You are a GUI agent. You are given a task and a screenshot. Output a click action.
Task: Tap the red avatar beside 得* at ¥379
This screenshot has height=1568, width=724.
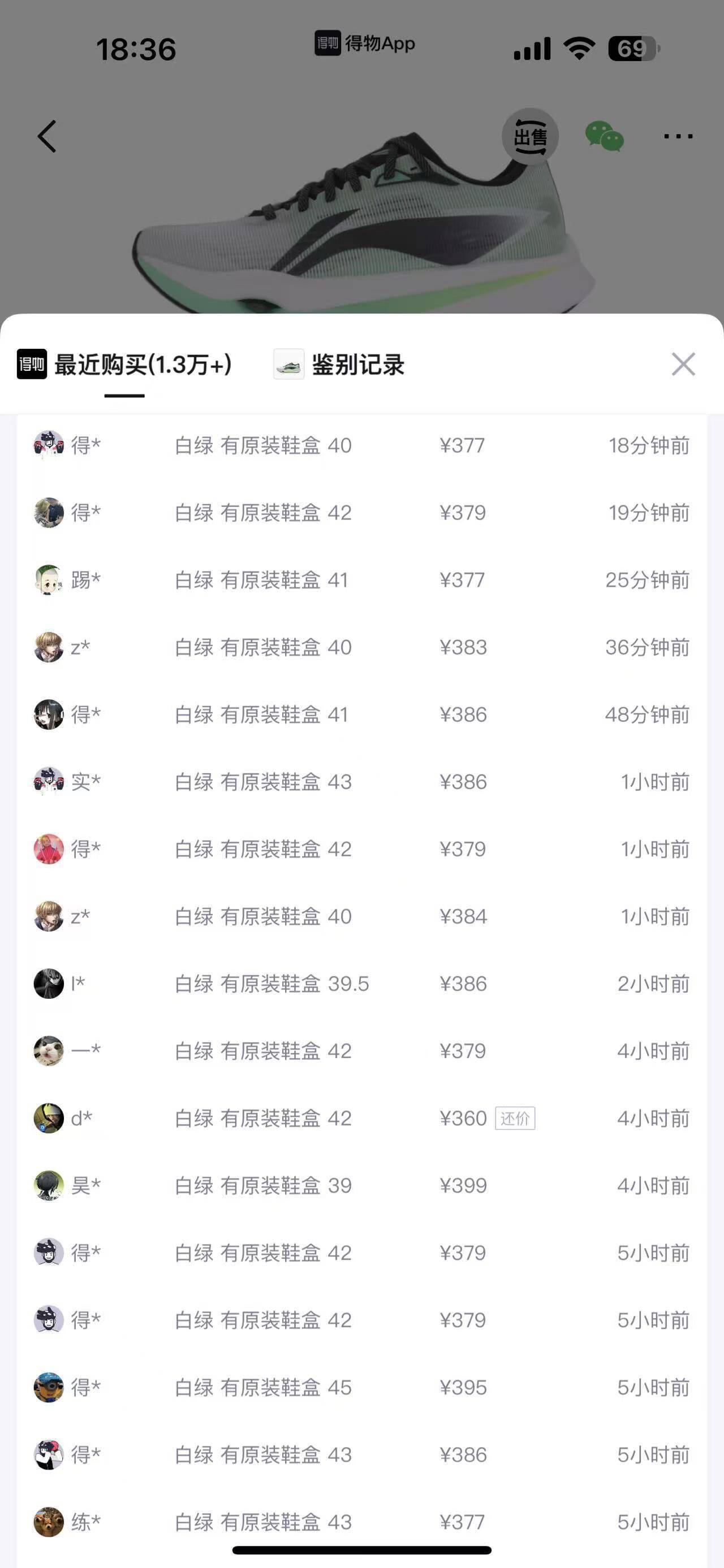49,849
